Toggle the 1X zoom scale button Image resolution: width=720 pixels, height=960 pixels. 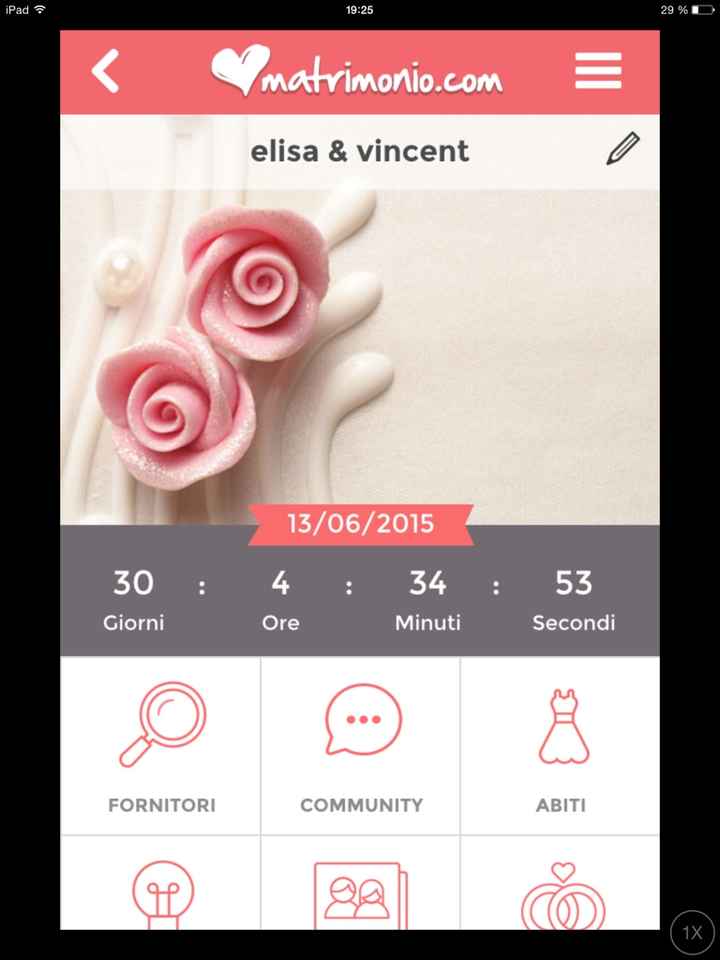[692, 932]
